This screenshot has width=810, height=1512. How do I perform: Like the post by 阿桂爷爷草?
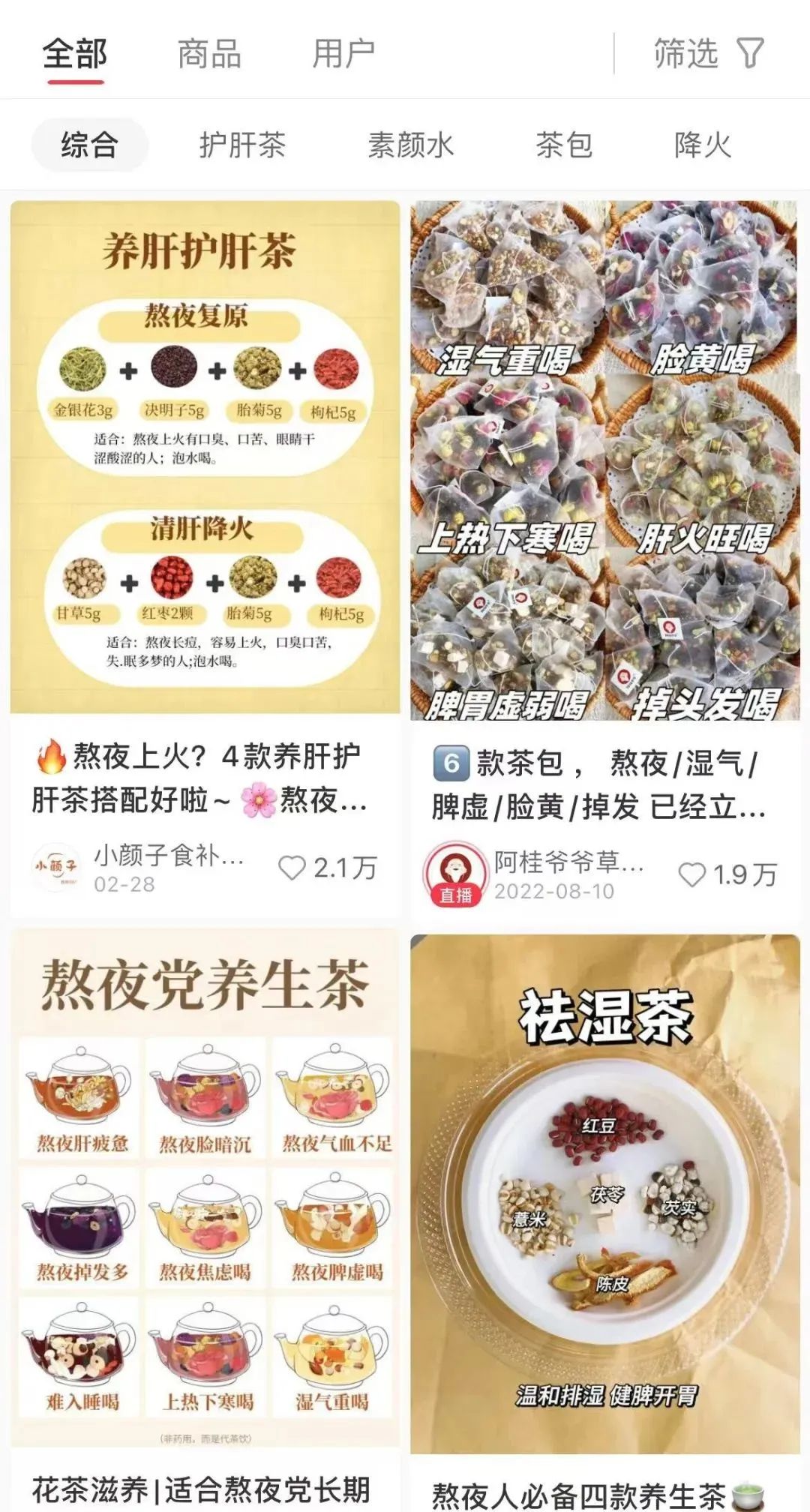[727, 874]
